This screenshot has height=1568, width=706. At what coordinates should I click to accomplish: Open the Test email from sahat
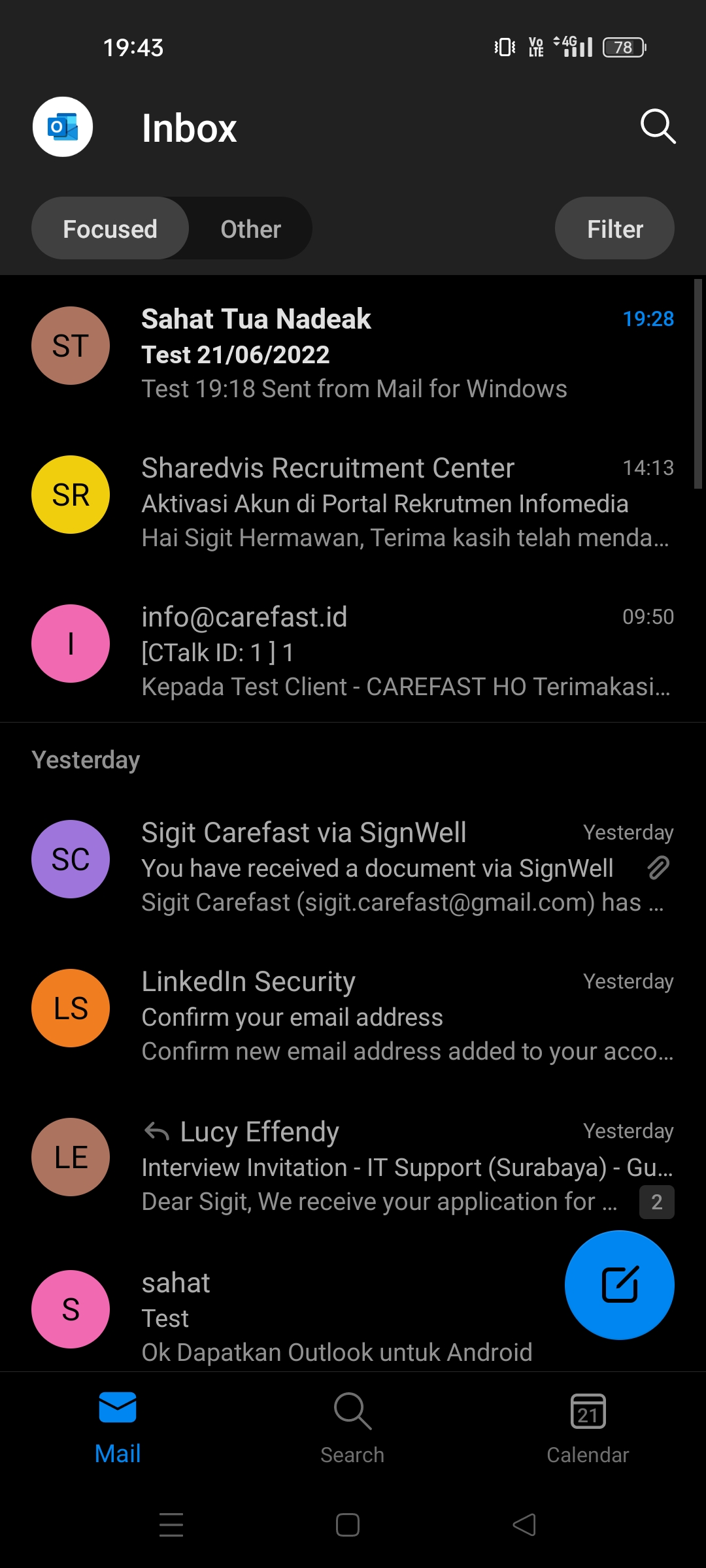[281, 1315]
